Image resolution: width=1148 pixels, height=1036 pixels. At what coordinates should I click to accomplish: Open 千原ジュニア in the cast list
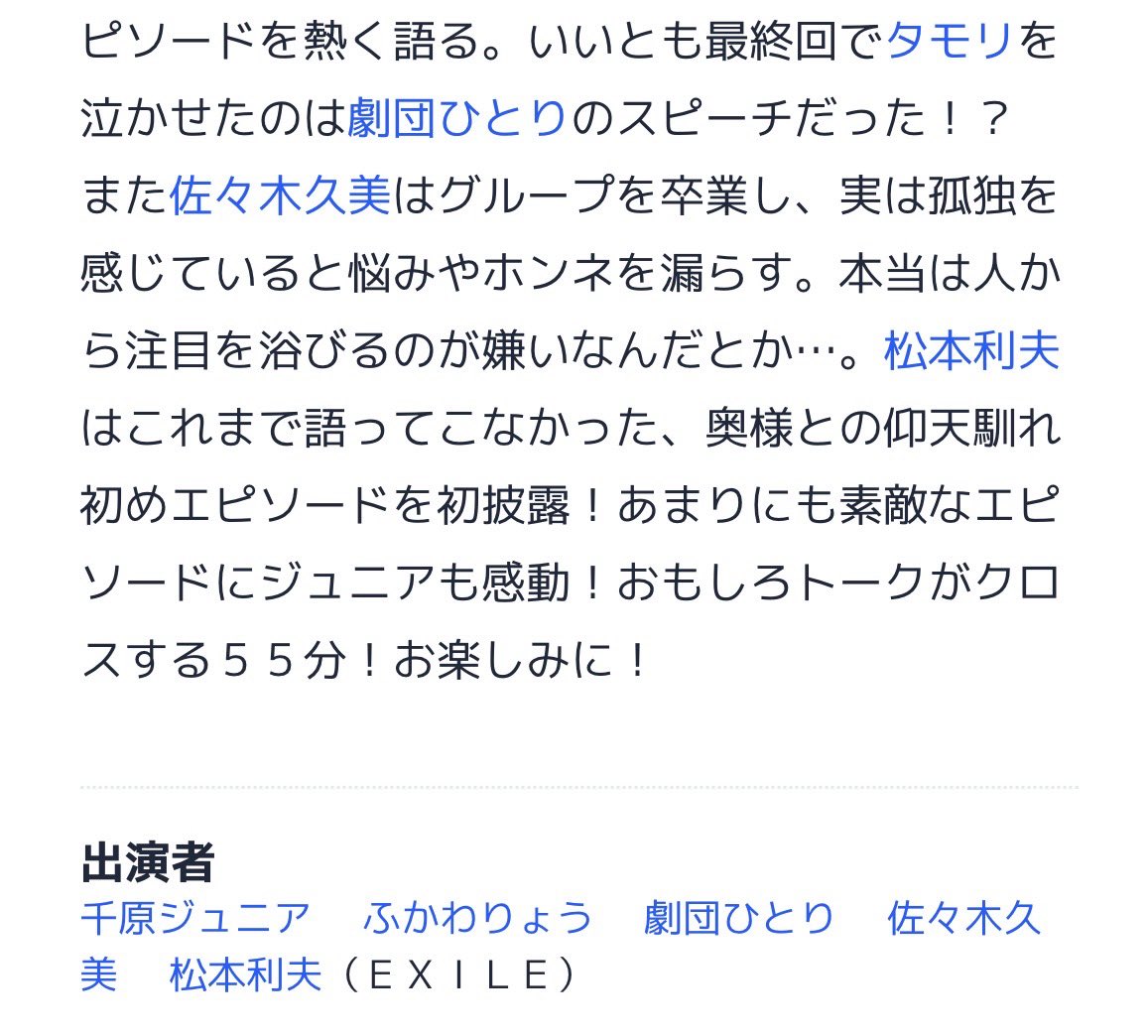coord(195,919)
